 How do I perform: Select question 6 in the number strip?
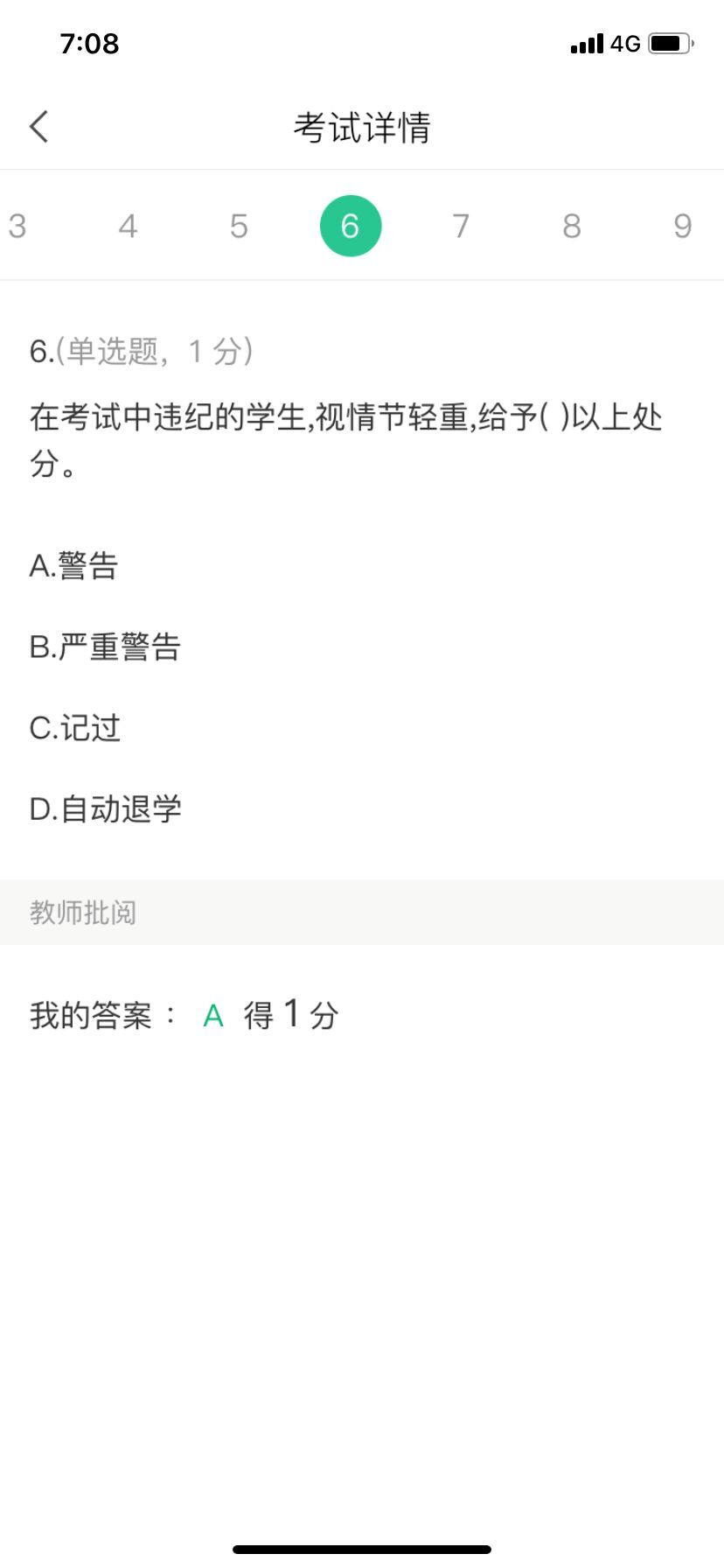tap(350, 227)
